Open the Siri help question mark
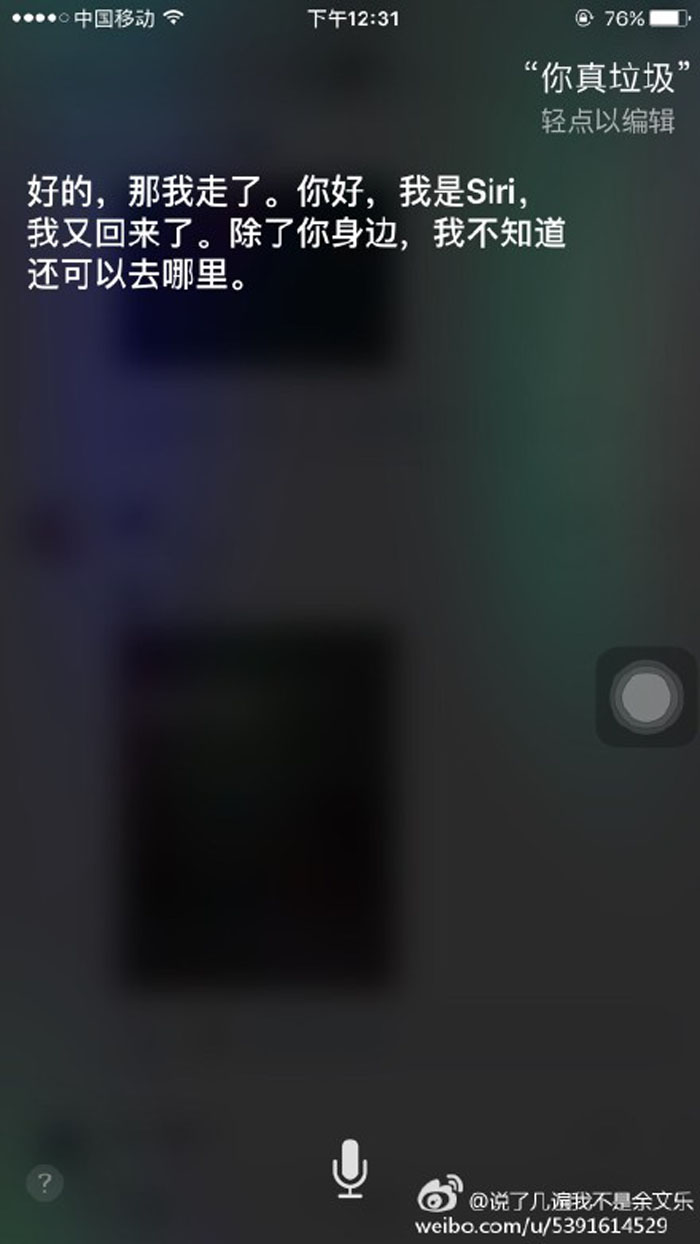 pyautogui.click(x=44, y=1184)
